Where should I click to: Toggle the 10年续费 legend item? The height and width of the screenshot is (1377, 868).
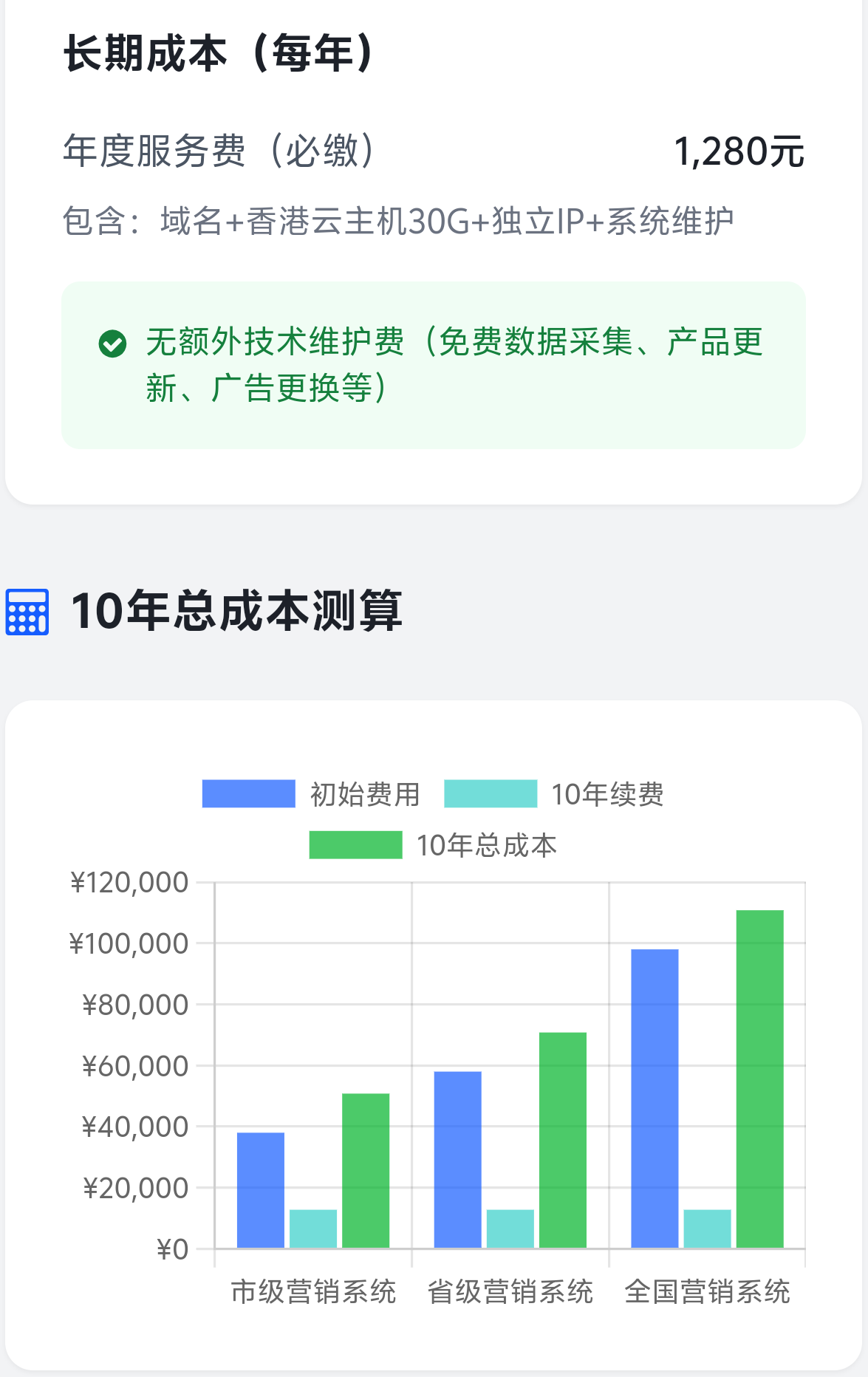553,794
